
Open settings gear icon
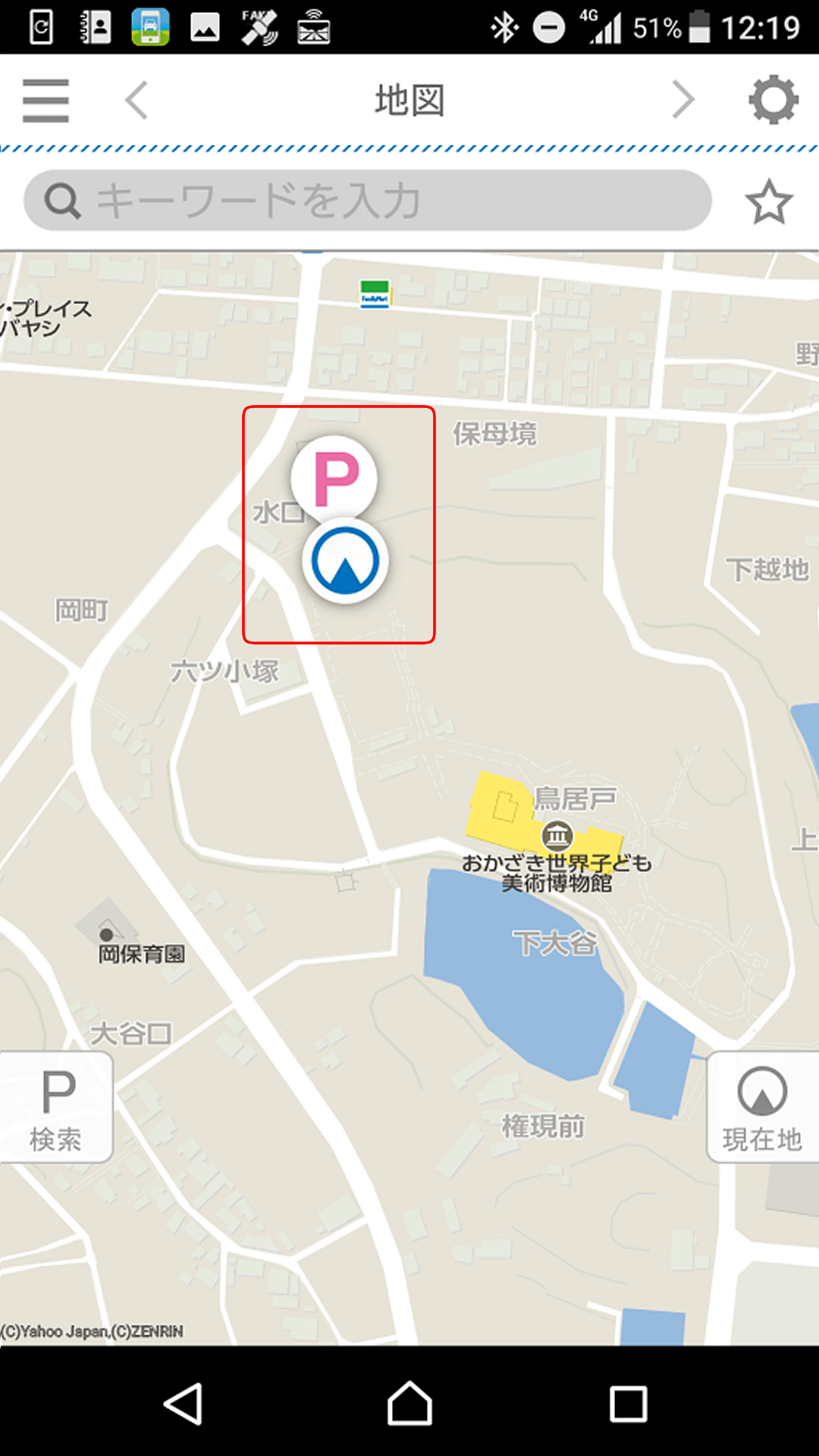(x=773, y=100)
